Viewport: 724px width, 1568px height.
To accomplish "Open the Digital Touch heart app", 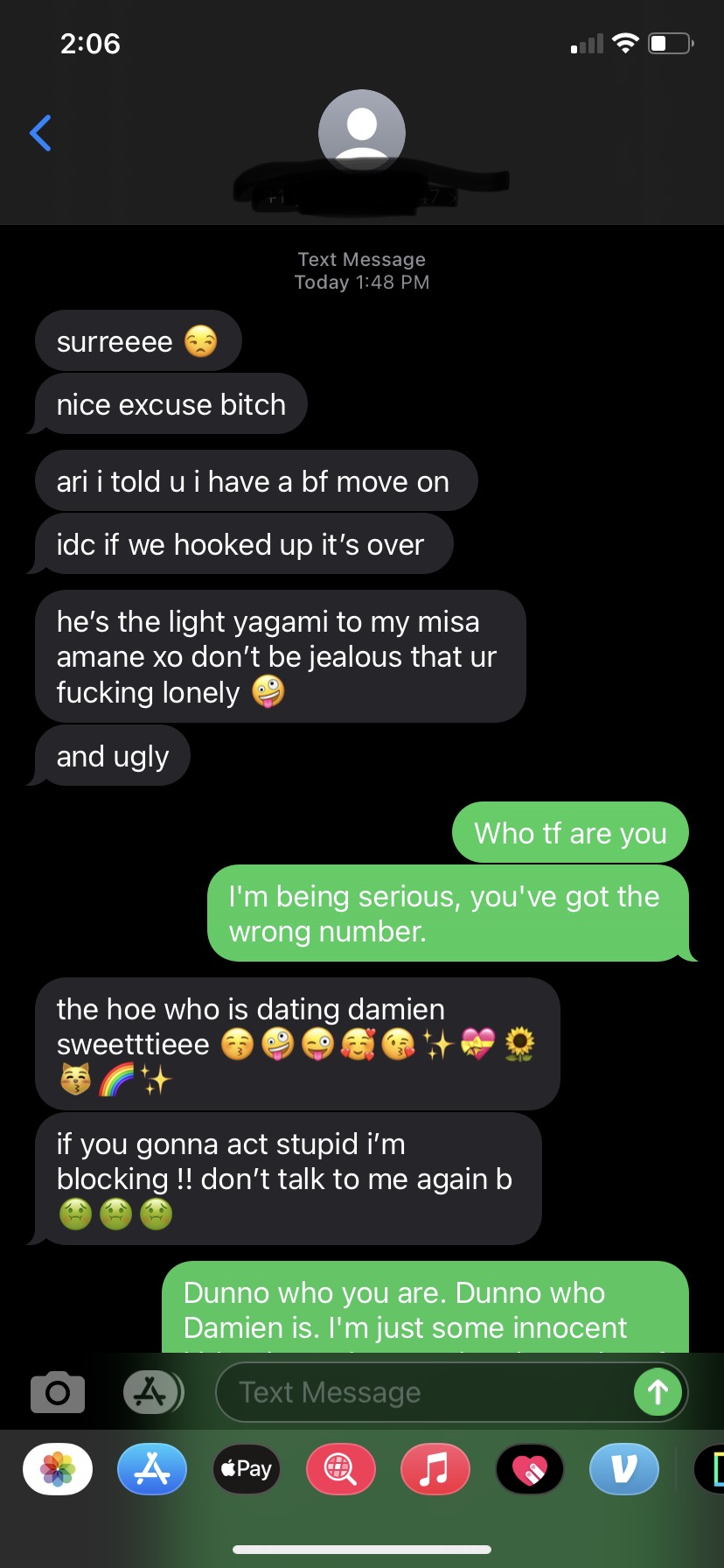I will (x=529, y=1468).
